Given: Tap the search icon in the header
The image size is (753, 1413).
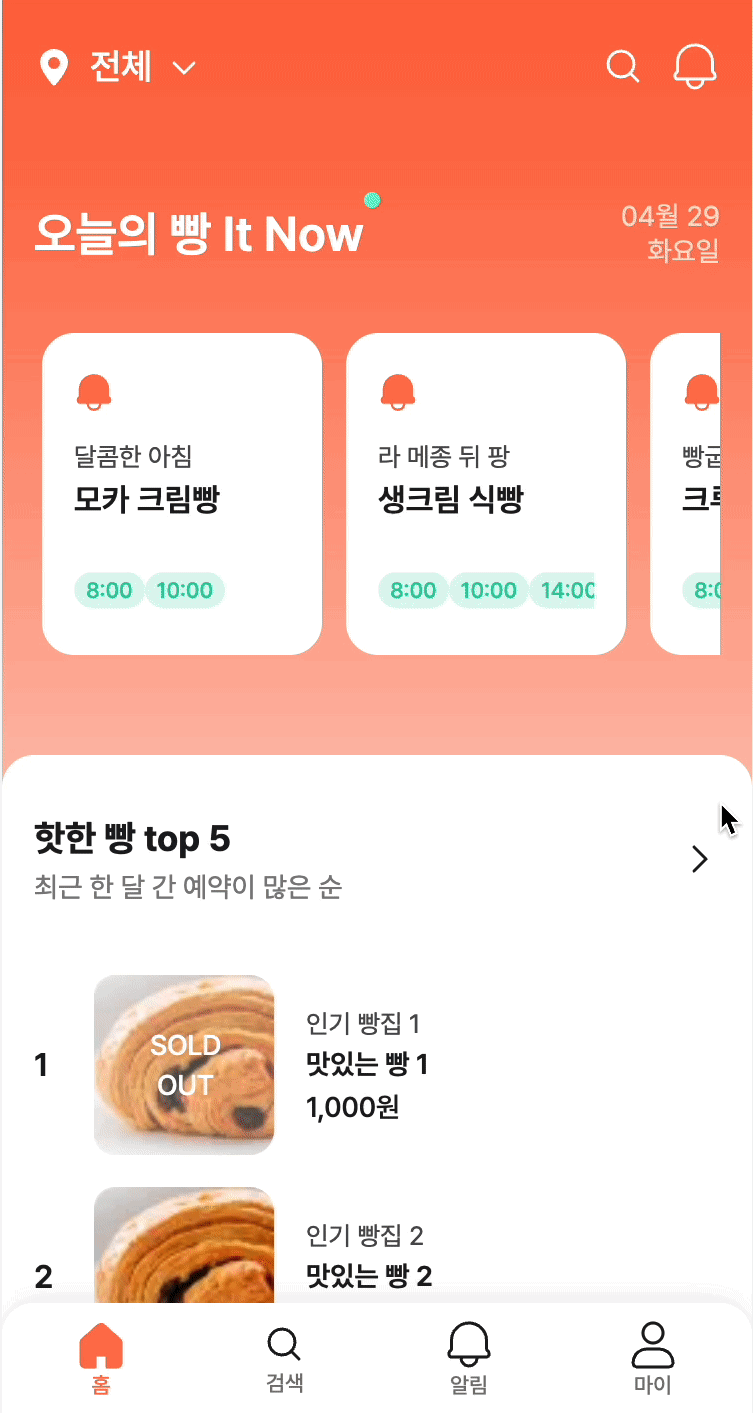Looking at the screenshot, I should coord(623,67).
